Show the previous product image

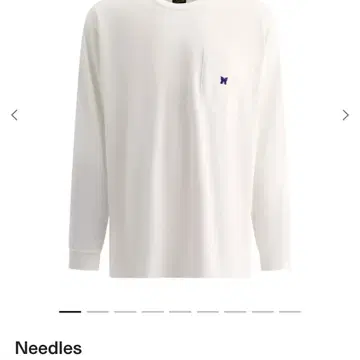coord(14,115)
